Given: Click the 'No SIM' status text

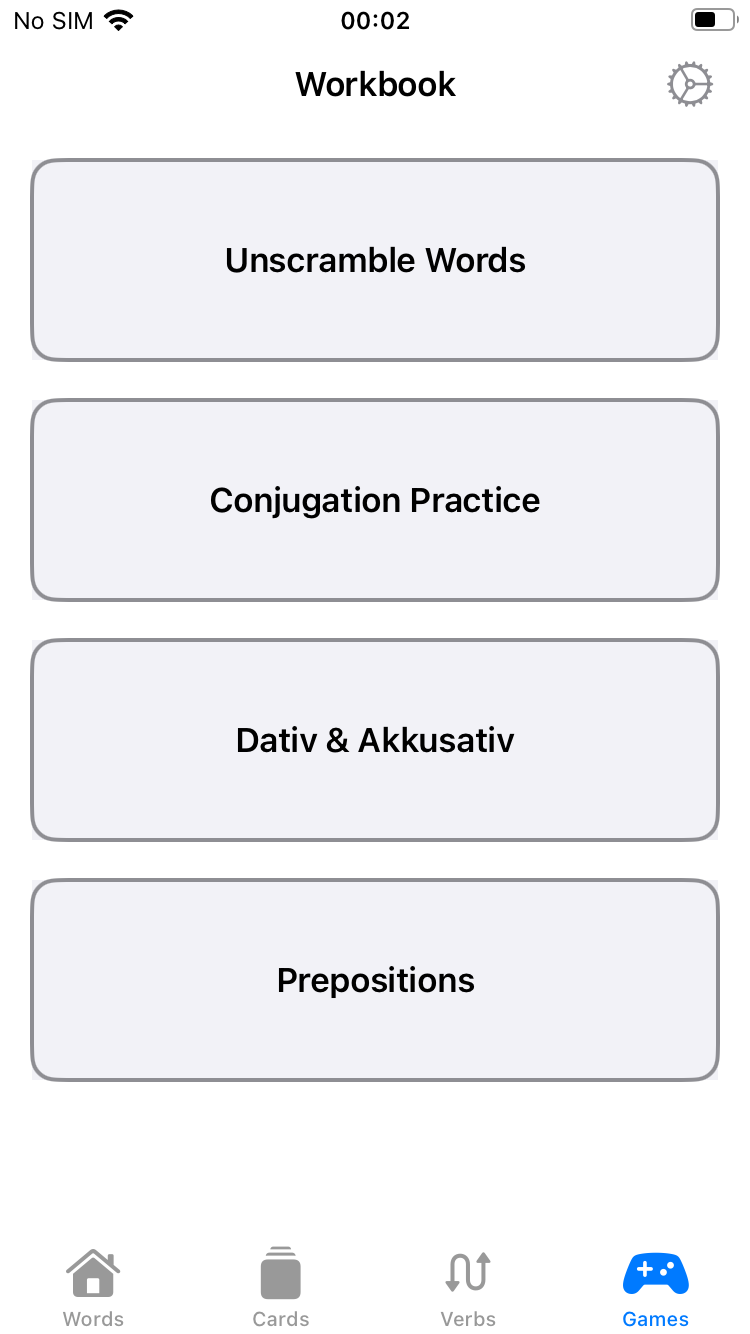Looking at the screenshot, I should point(52,20).
